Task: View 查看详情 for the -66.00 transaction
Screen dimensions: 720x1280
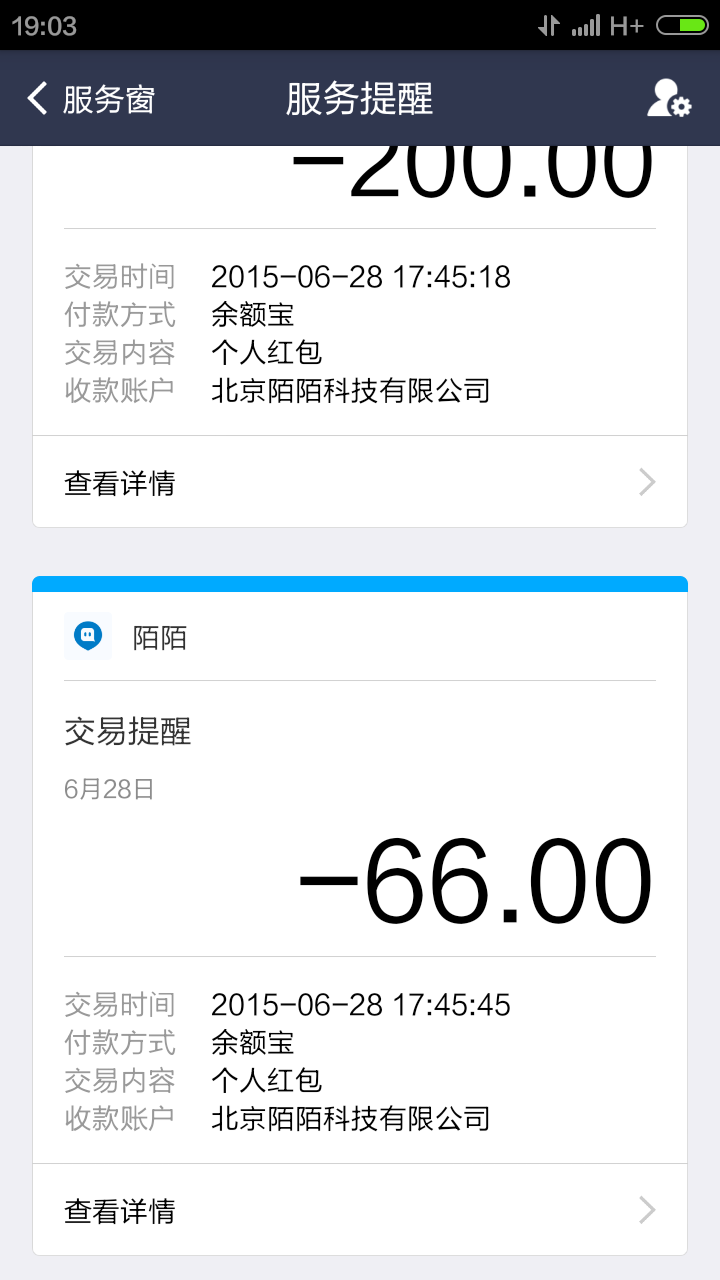Action: [x=360, y=1211]
